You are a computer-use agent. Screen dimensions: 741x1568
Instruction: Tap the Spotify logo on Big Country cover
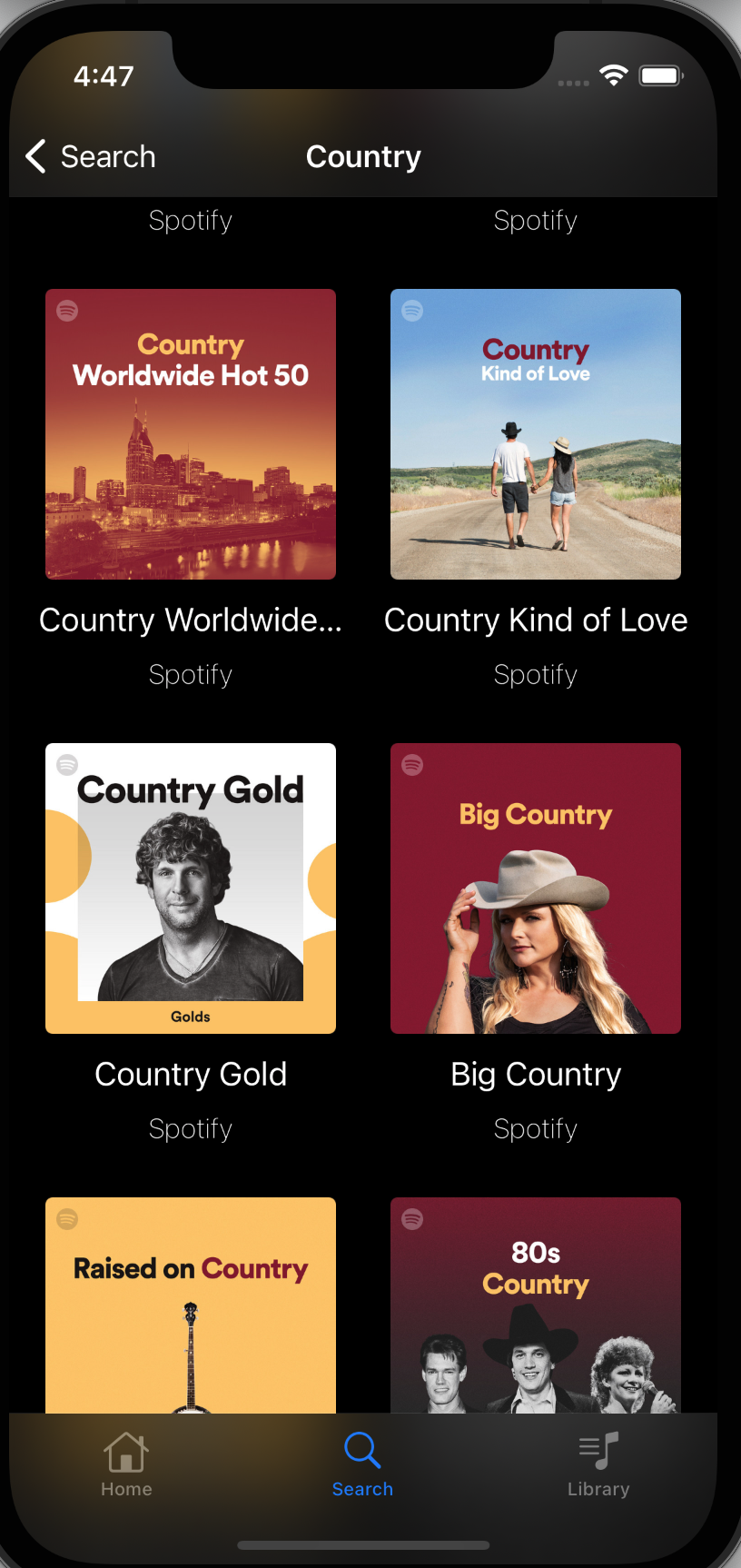pos(412,765)
